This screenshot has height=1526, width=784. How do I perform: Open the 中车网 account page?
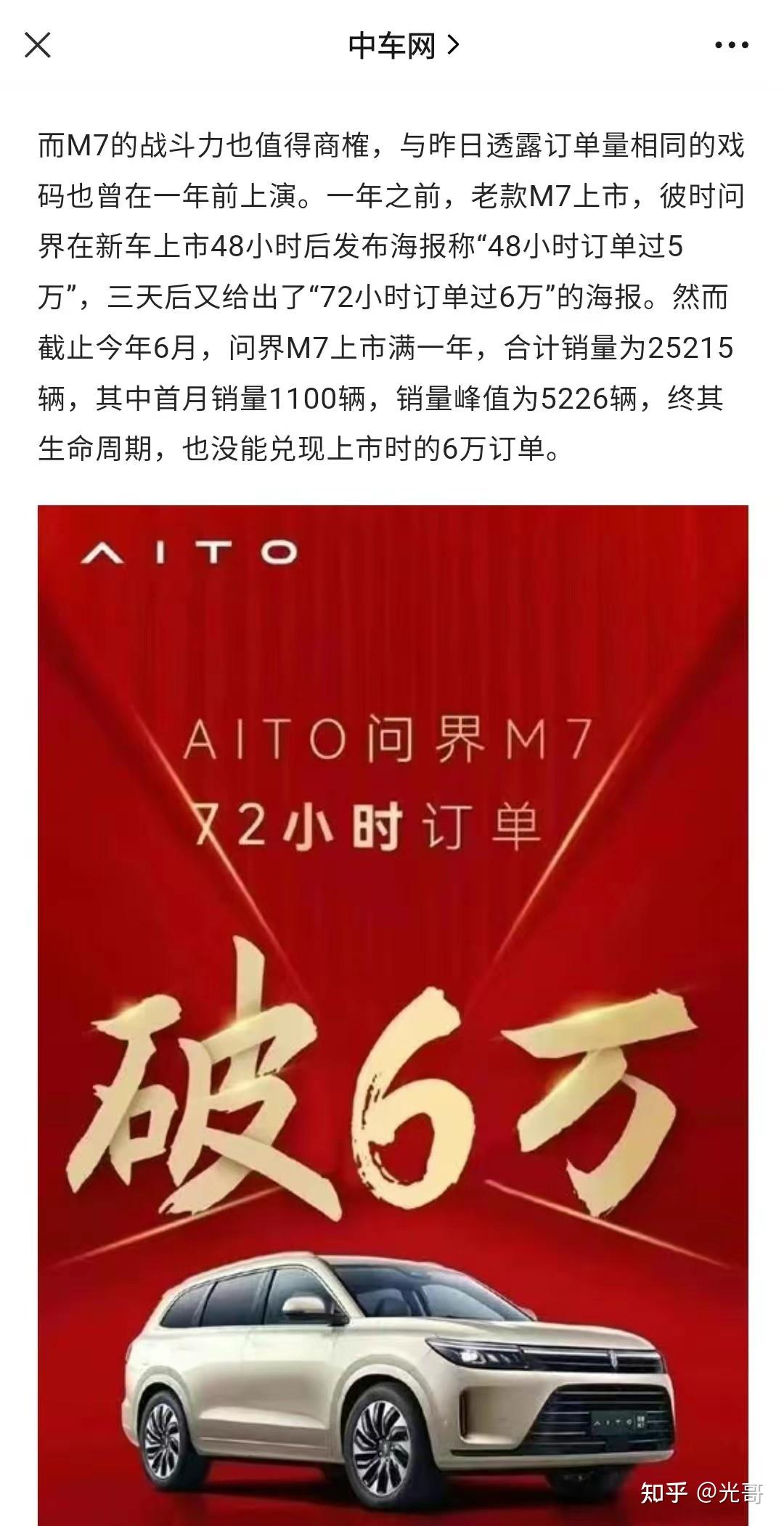pos(404,46)
